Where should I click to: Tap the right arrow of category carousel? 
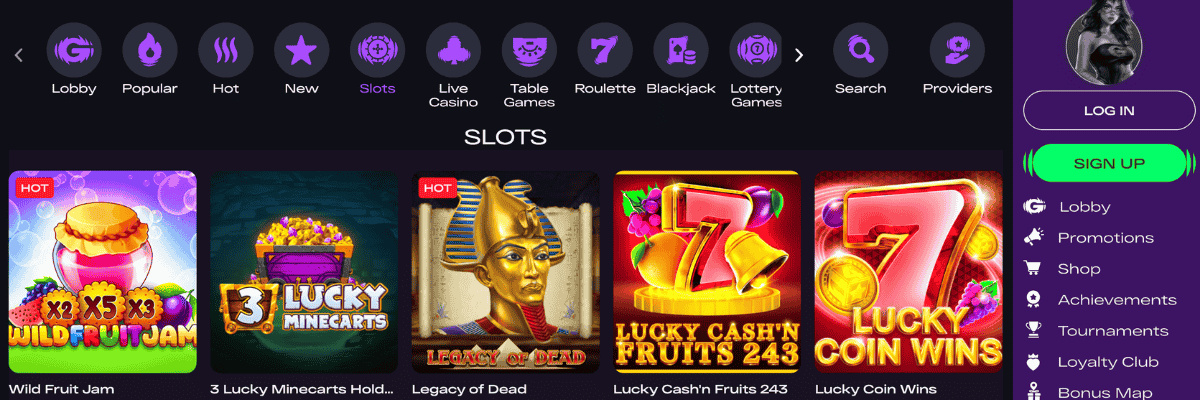click(x=798, y=55)
